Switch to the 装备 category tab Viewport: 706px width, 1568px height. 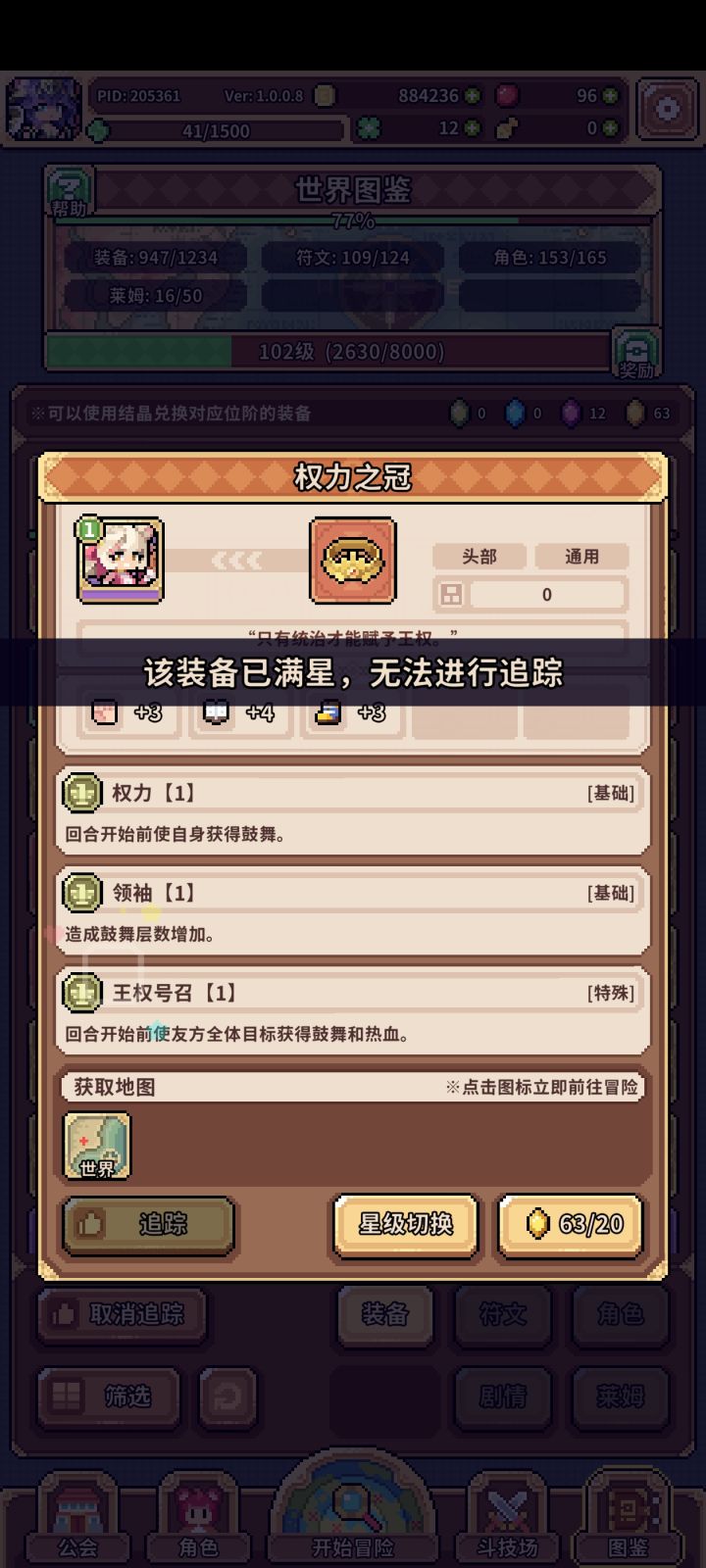[384, 1316]
